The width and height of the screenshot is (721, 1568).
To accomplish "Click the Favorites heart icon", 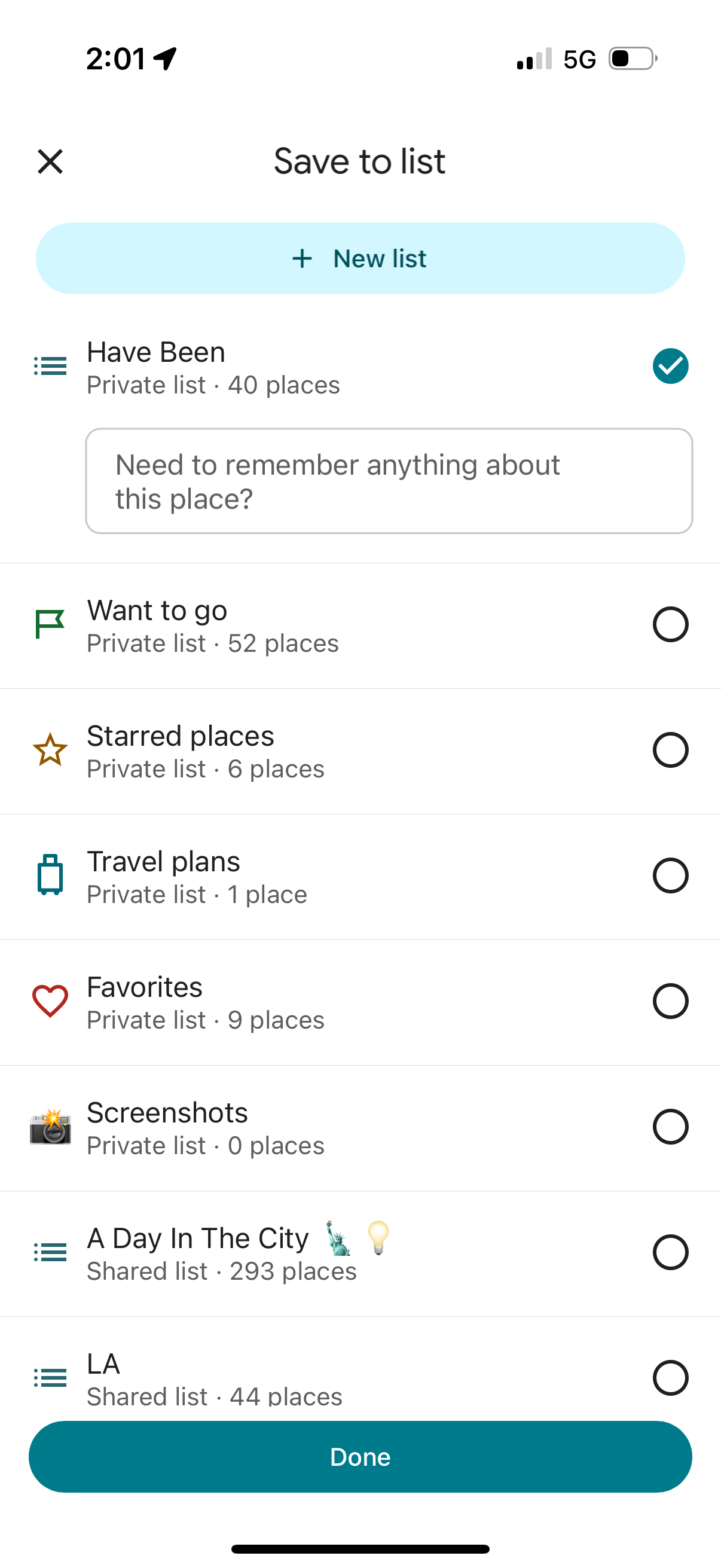I will [x=48, y=1001].
